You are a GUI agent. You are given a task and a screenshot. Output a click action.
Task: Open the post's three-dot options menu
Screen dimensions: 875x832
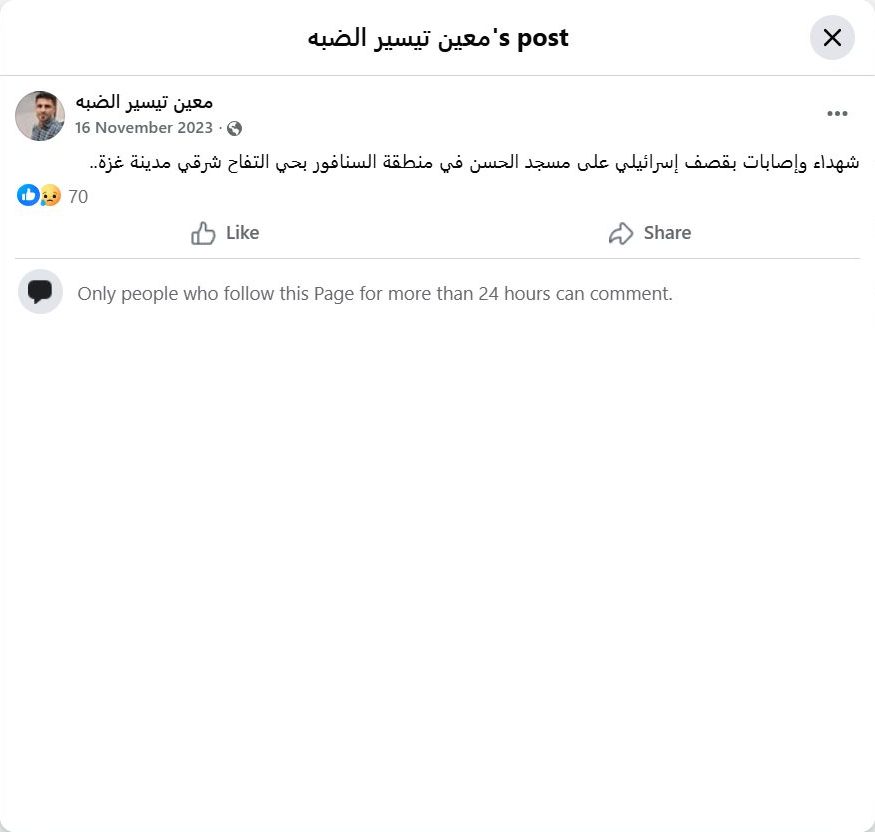click(x=837, y=114)
